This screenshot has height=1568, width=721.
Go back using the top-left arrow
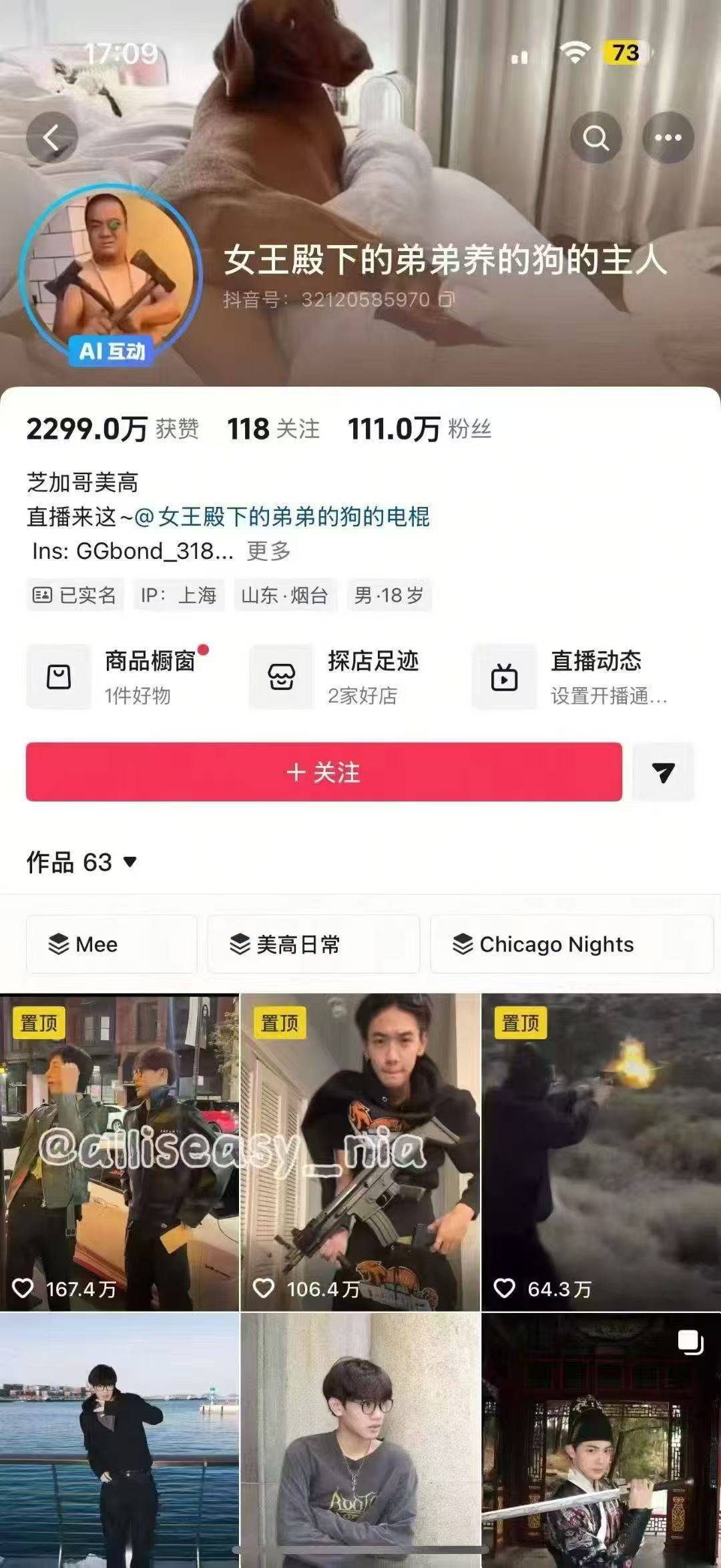tap(51, 138)
